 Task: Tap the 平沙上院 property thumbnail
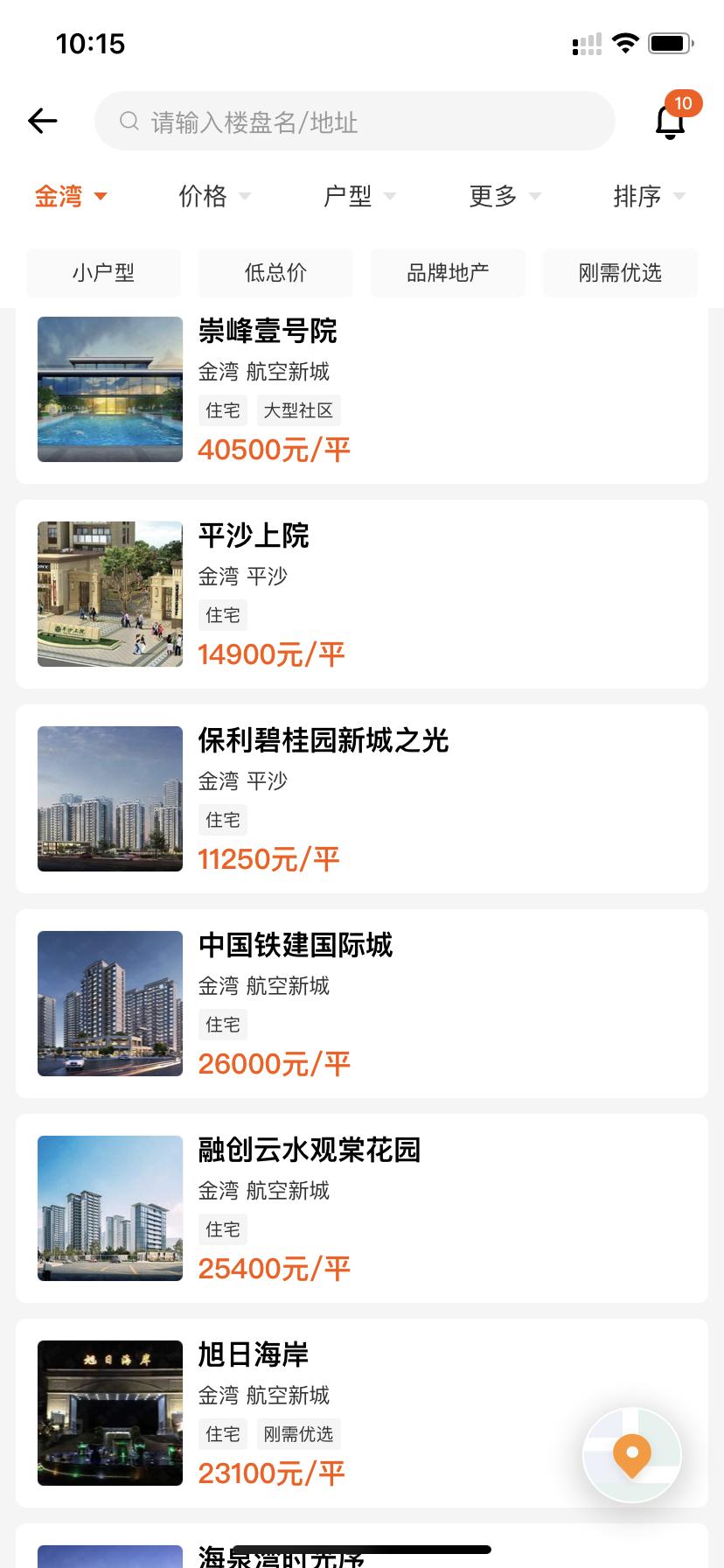click(109, 594)
